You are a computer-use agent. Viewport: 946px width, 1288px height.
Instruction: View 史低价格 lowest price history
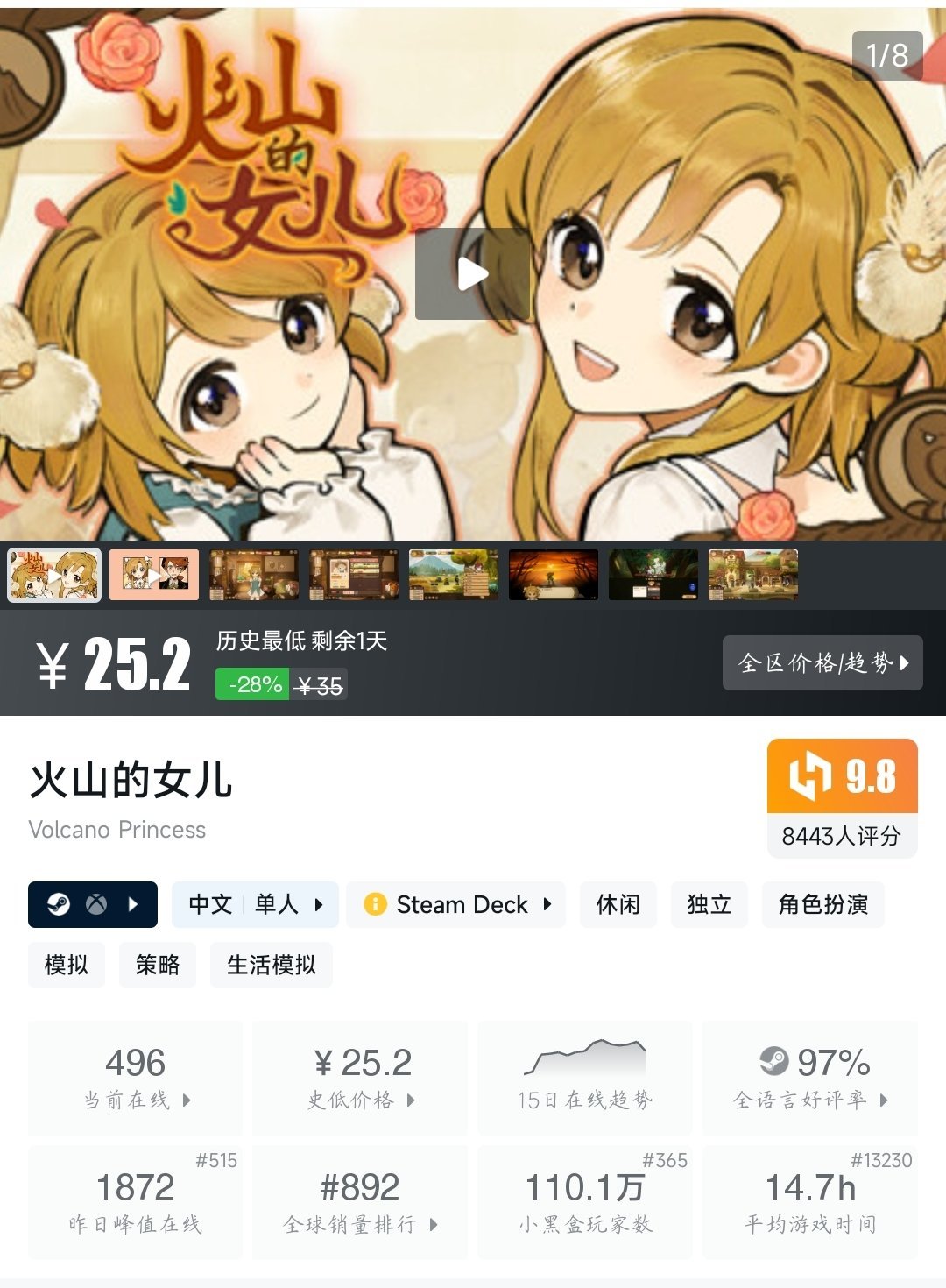pos(360,1079)
